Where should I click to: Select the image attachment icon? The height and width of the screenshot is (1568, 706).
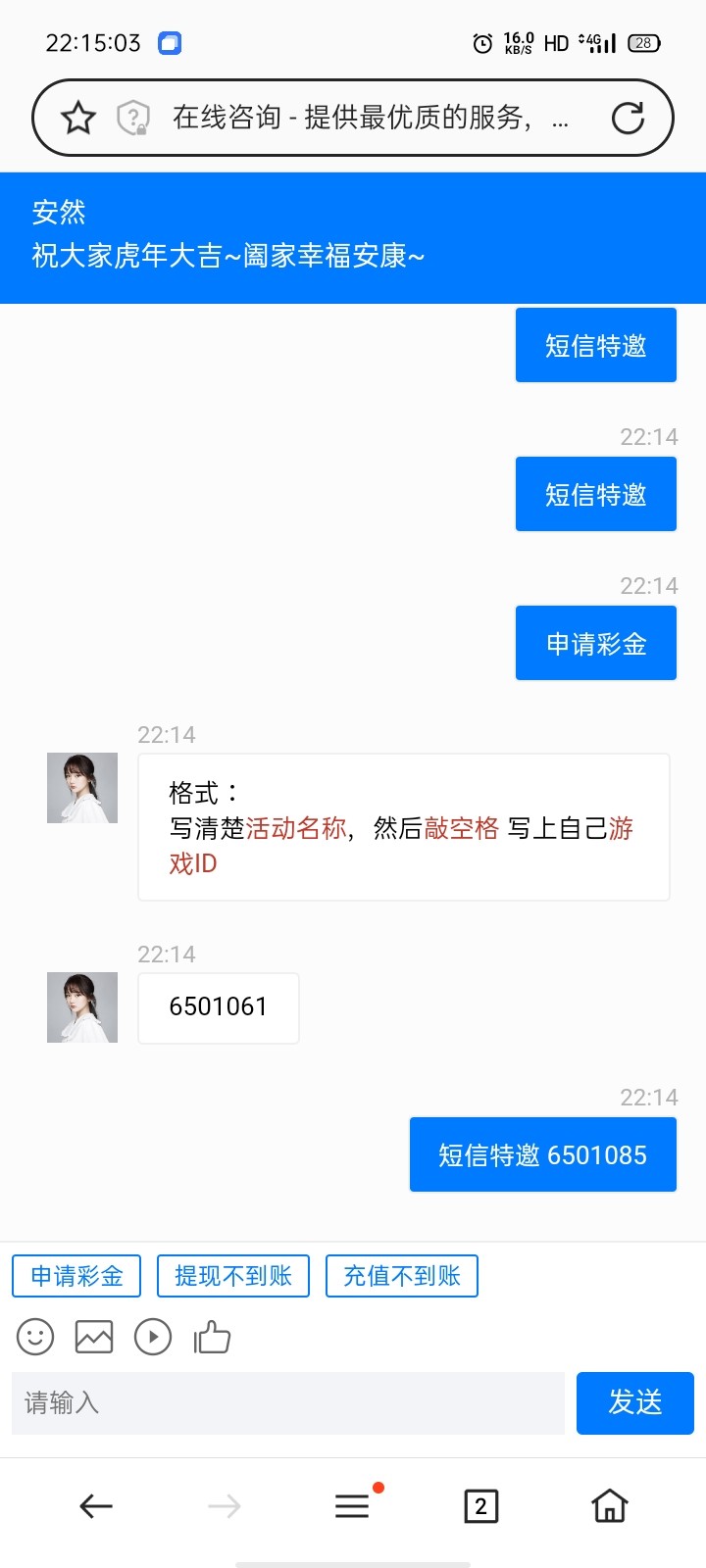[x=93, y=1336]
